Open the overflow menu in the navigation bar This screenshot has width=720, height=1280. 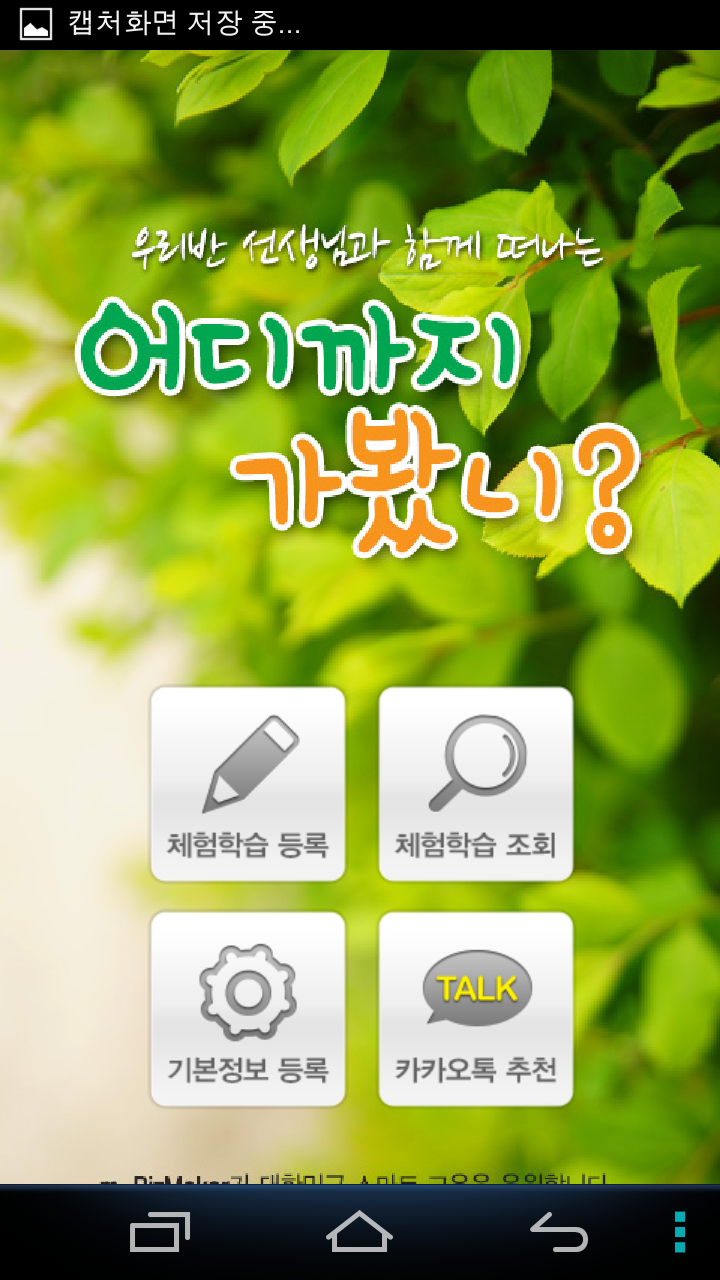(680, 1232)
